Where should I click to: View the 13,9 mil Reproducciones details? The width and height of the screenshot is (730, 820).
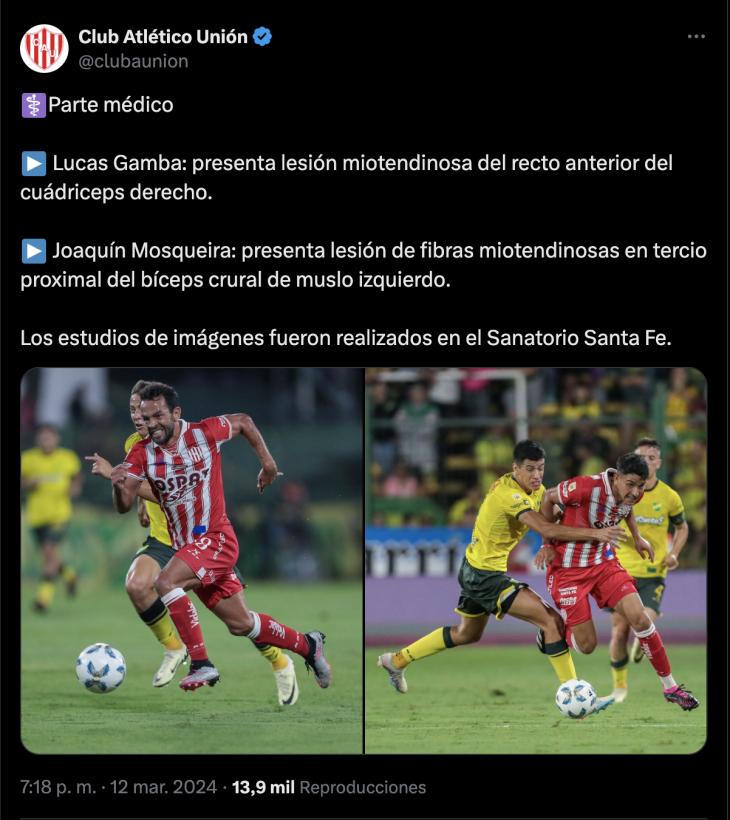coord(329,787)
